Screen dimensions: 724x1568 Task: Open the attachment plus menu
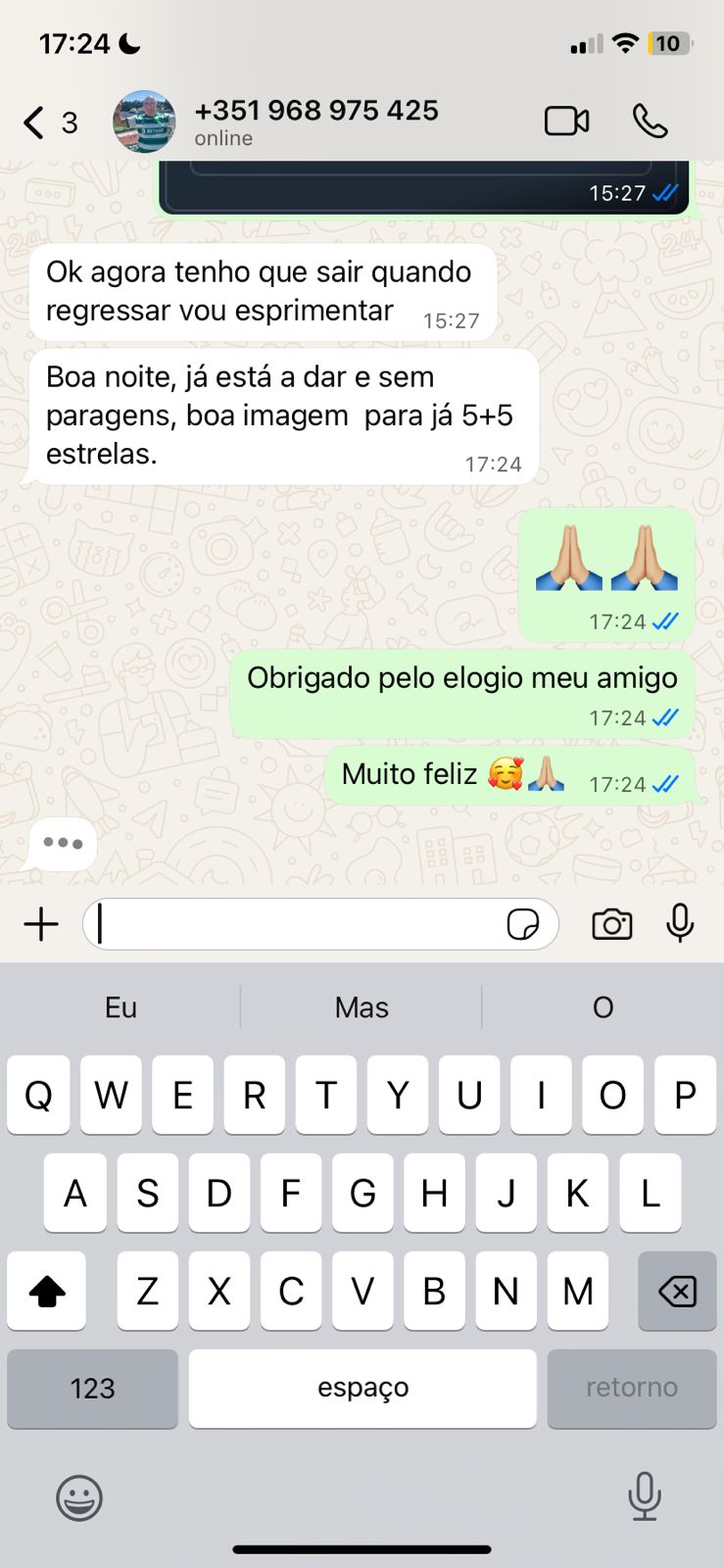(41, 924)
